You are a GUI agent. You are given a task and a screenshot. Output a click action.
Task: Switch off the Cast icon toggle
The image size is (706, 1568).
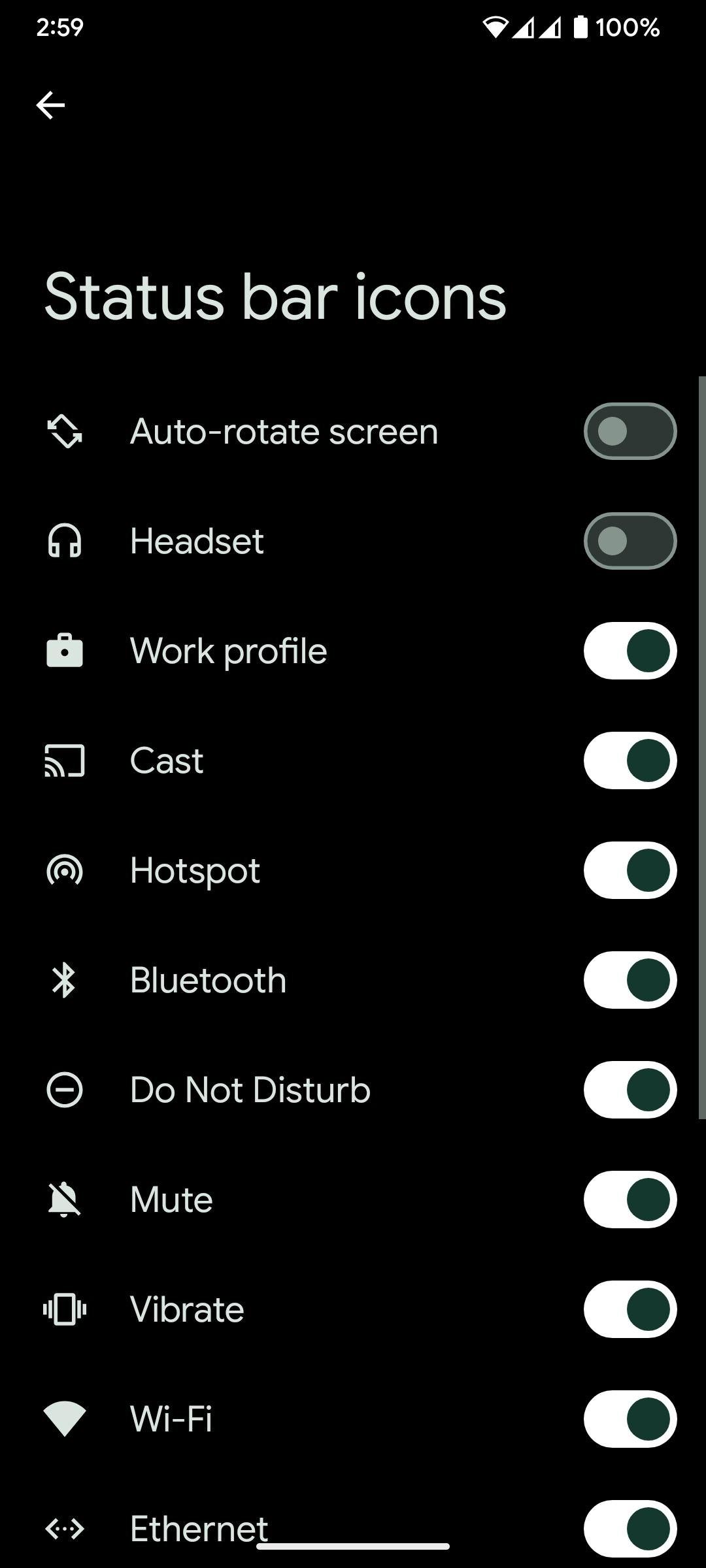click(630, 760)
